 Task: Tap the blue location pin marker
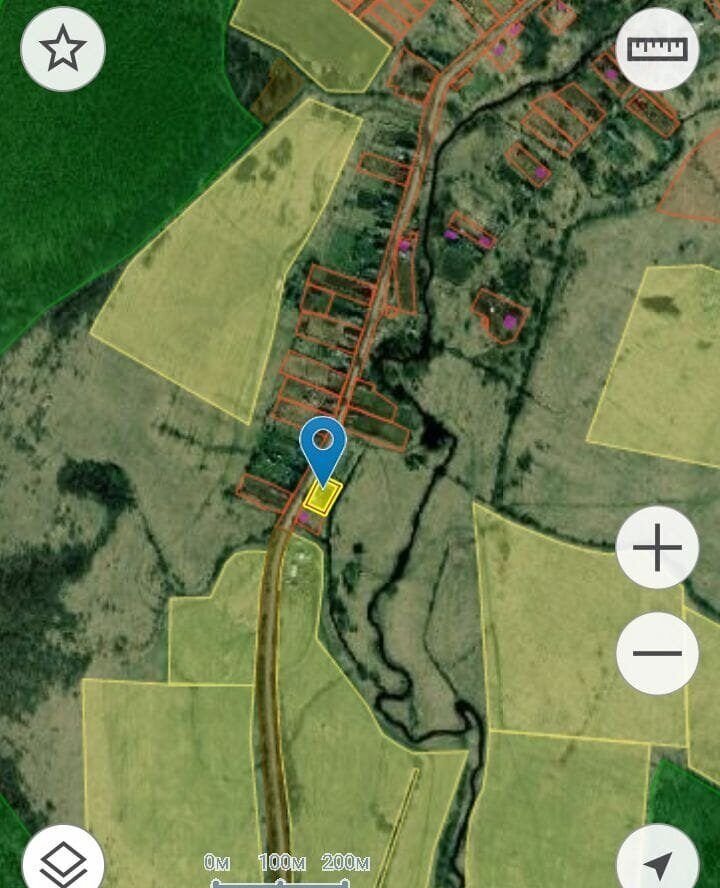coord(323,446)
